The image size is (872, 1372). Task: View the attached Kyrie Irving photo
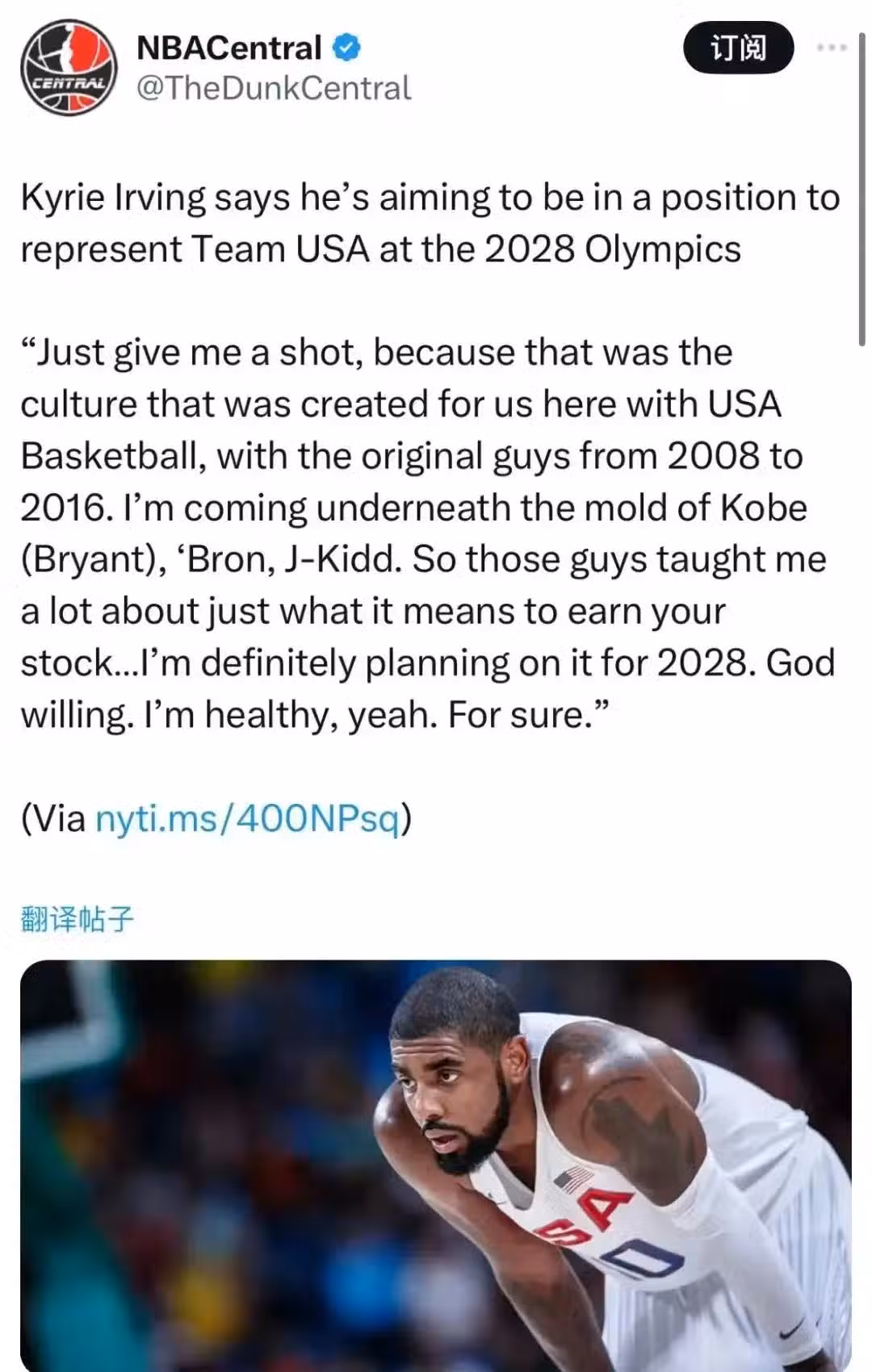click(436, 1162)
